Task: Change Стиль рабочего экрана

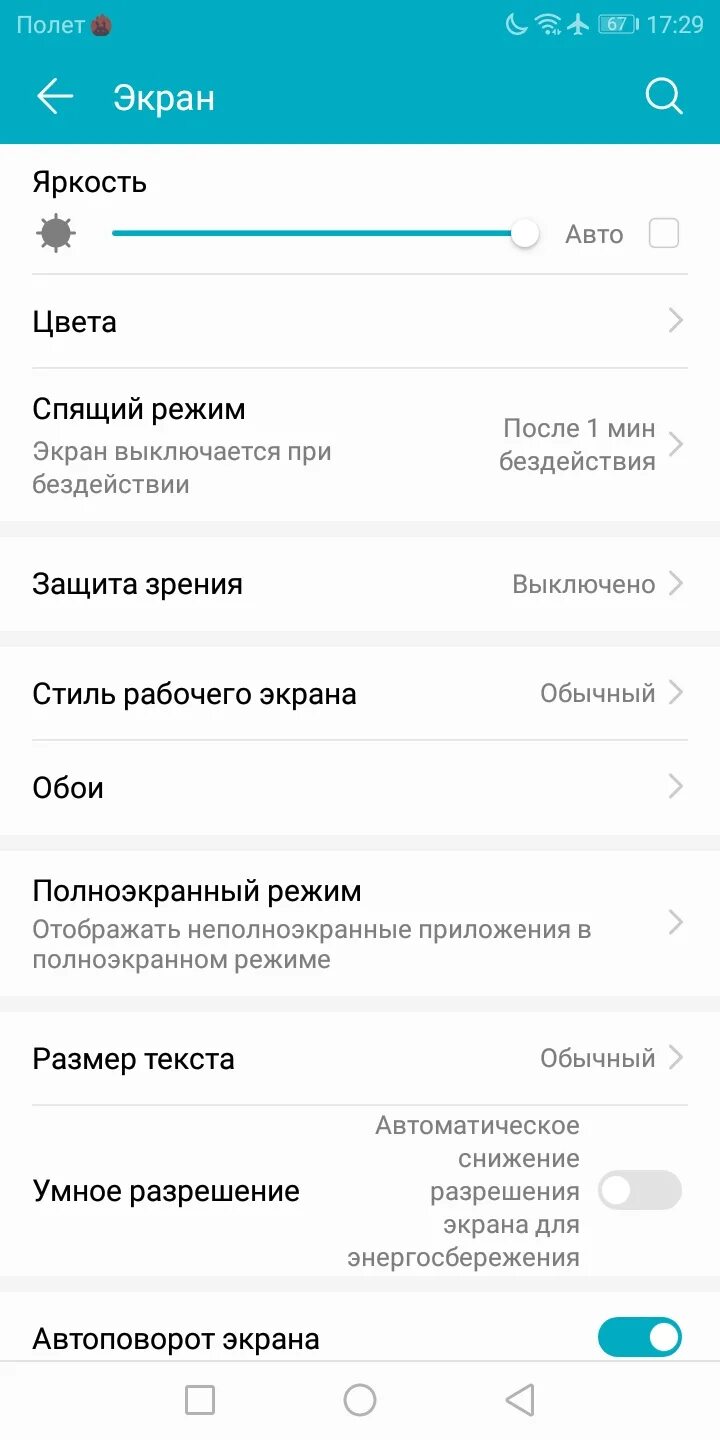Action: tap(360, 693)
